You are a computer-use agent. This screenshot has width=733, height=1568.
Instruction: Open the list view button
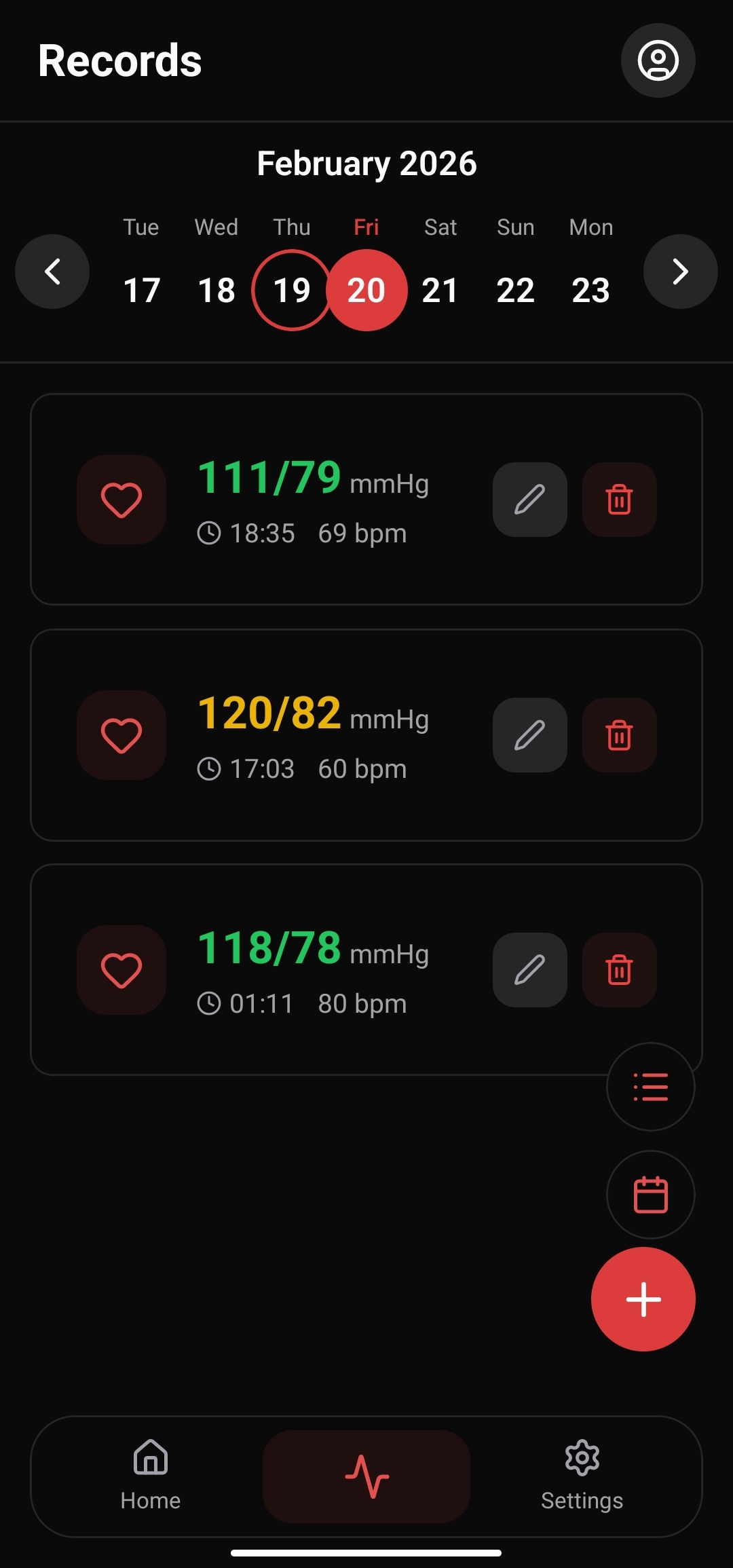pos(650,1087)
